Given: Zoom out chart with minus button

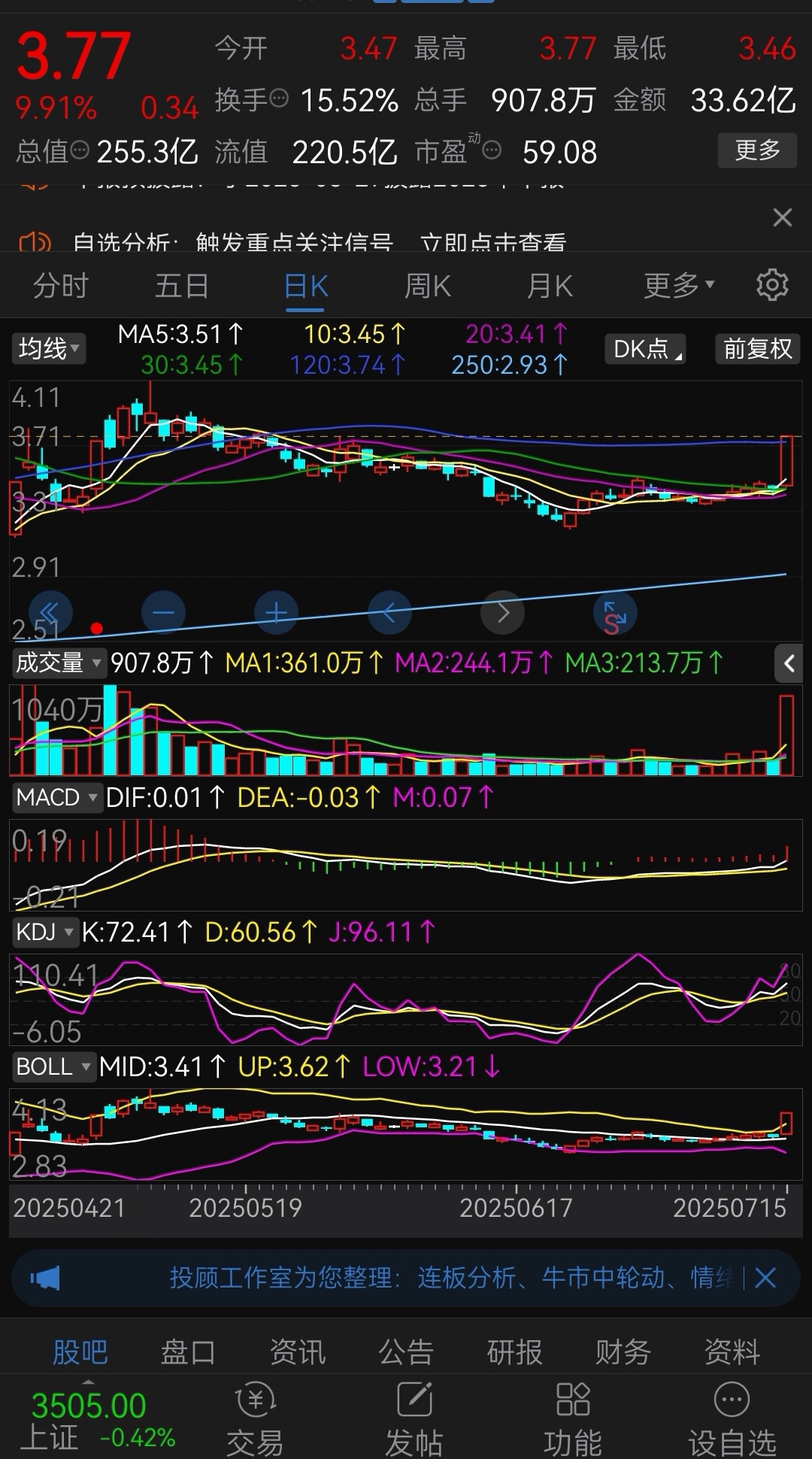Looking at the screenshot, I should [x=163, y=613].
